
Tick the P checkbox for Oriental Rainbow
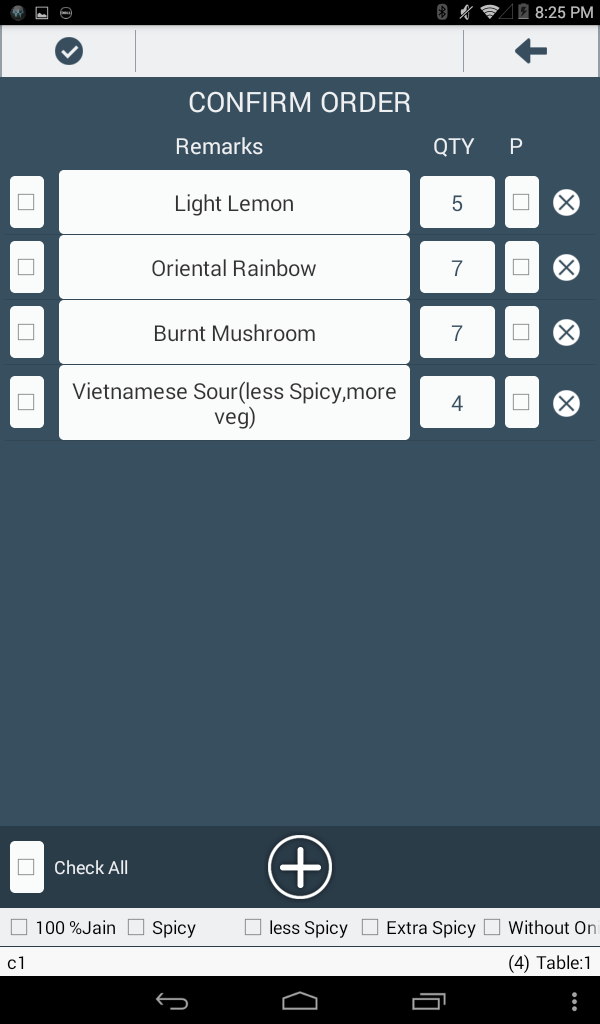pyautogui.click(x=521, y=268)
